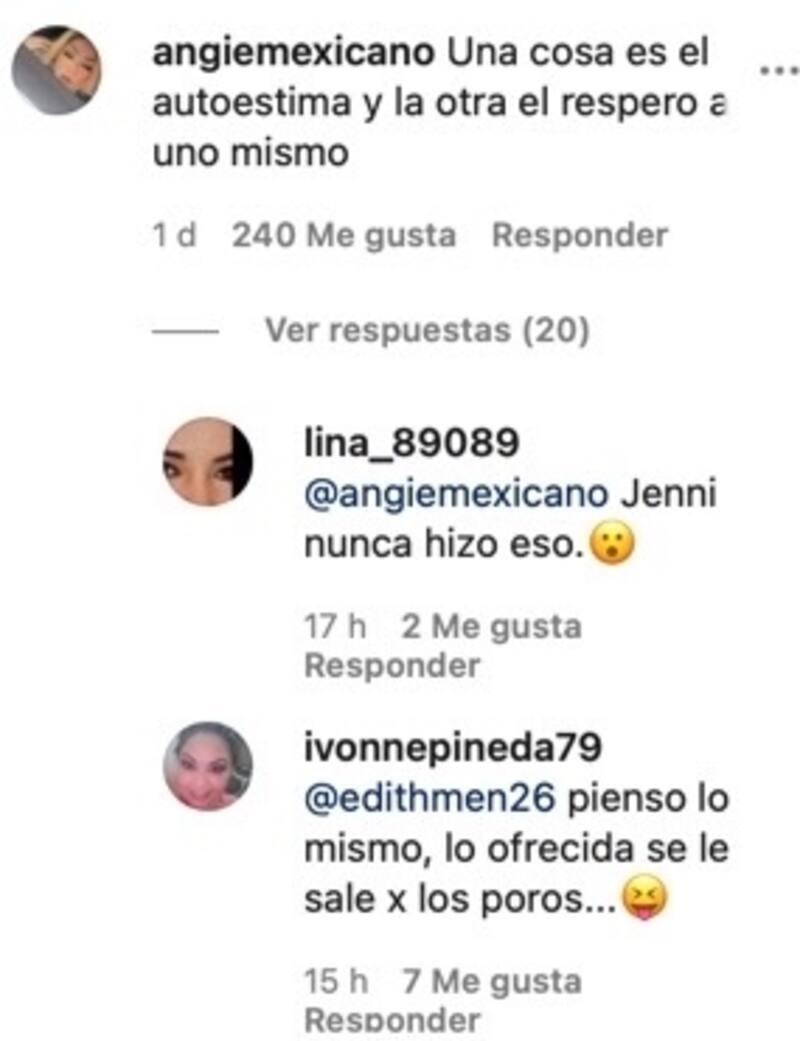Show the 240 Me gusta likes list

tap(343, 236)
